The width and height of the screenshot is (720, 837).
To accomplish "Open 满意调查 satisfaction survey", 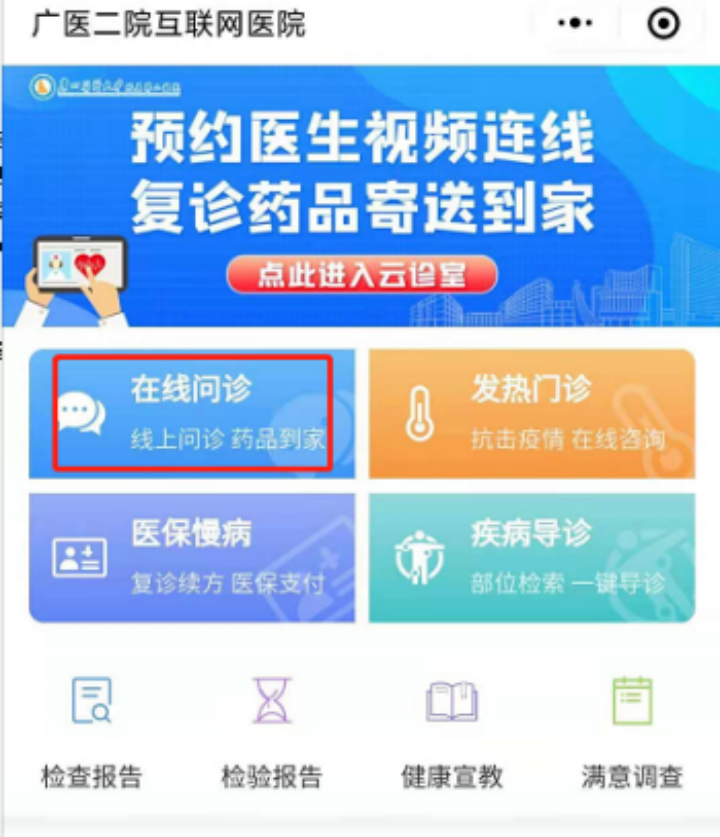I will coord(632,730).
